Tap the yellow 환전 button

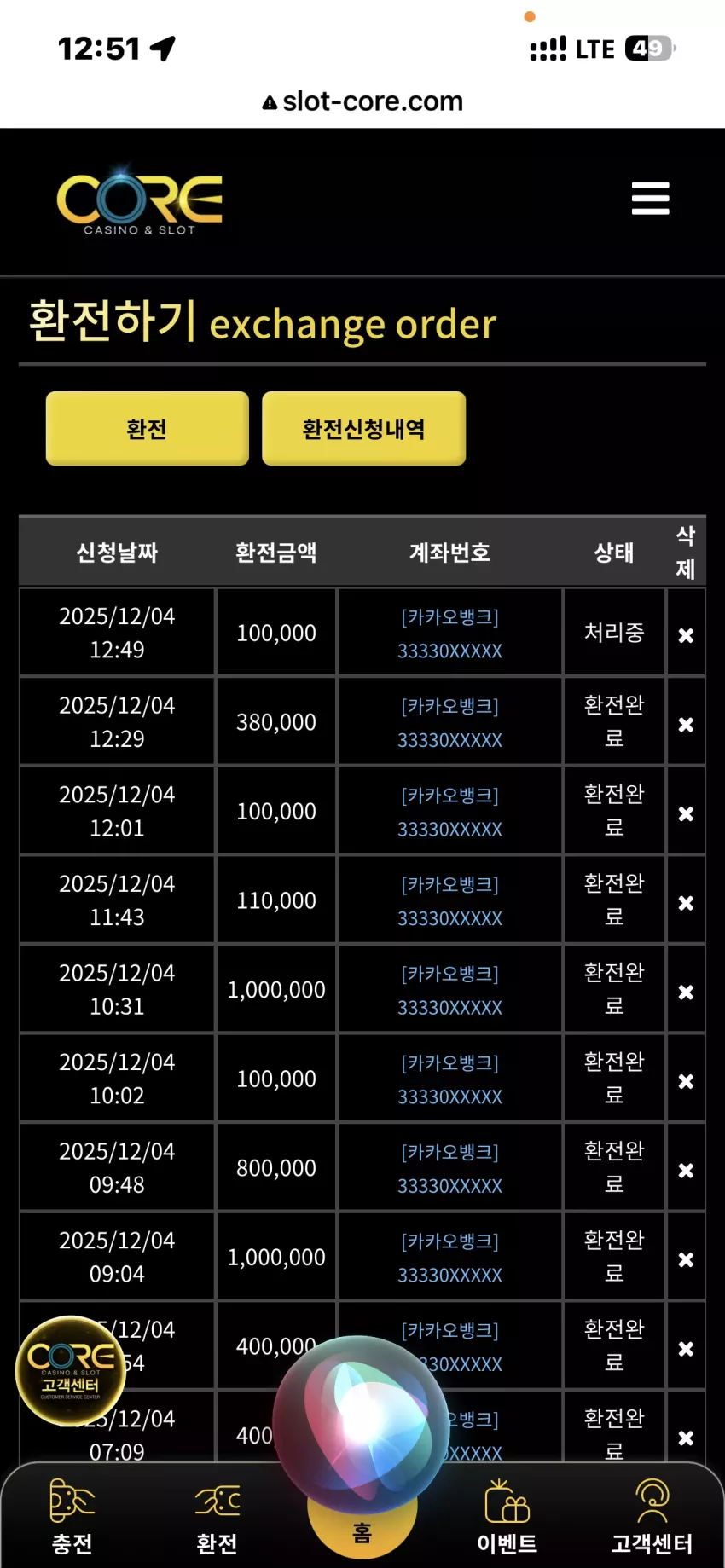[148, 429]
